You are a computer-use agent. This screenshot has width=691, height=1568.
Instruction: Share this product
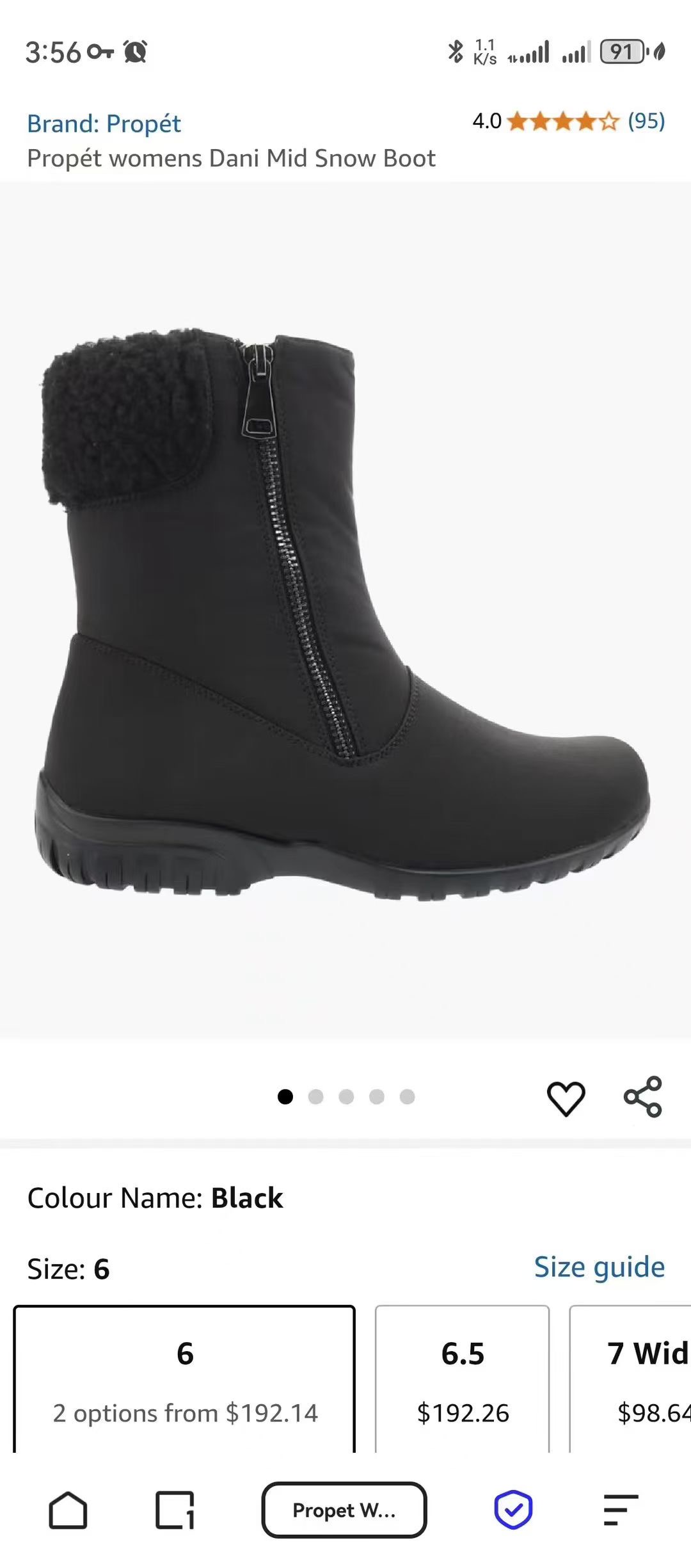642,1097
